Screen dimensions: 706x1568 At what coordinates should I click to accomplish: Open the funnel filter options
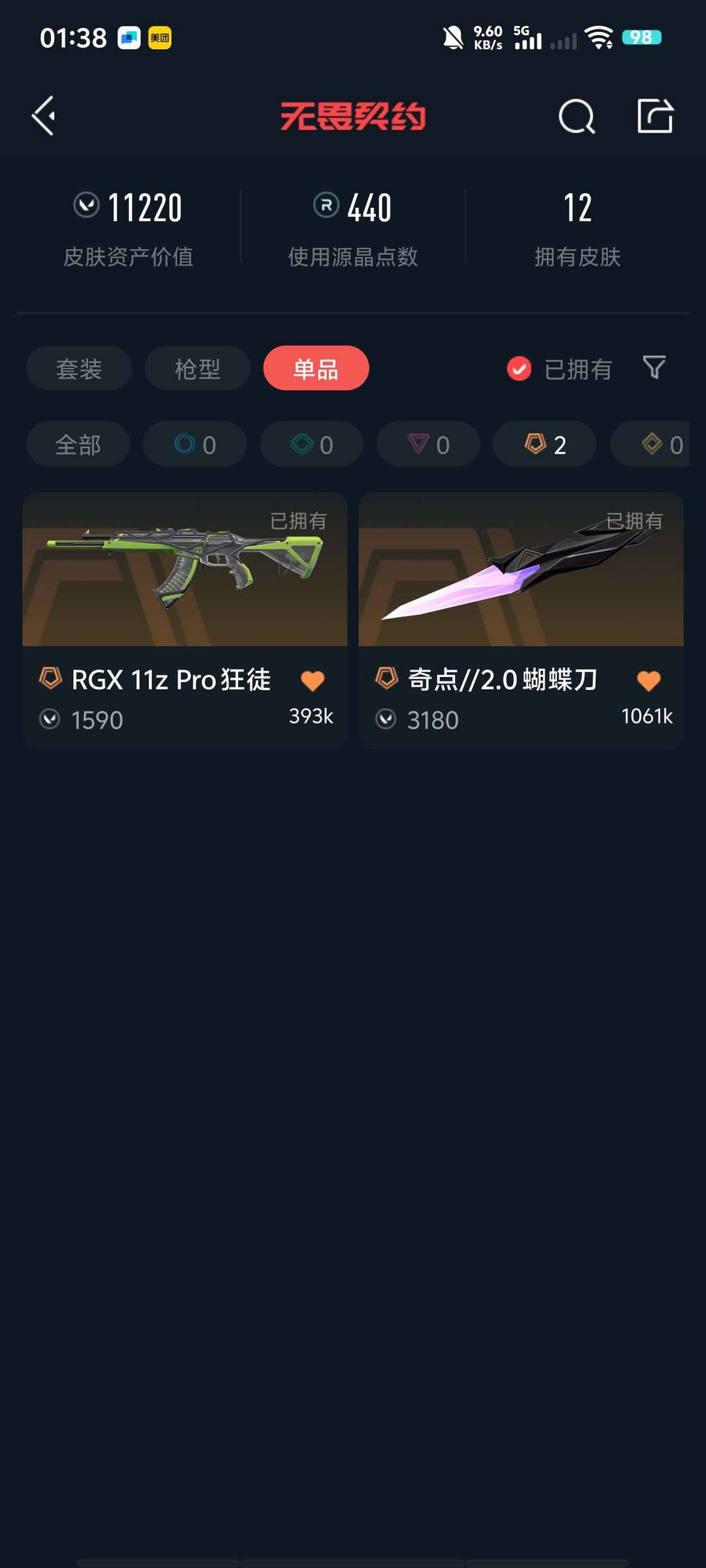click(654, 368)
